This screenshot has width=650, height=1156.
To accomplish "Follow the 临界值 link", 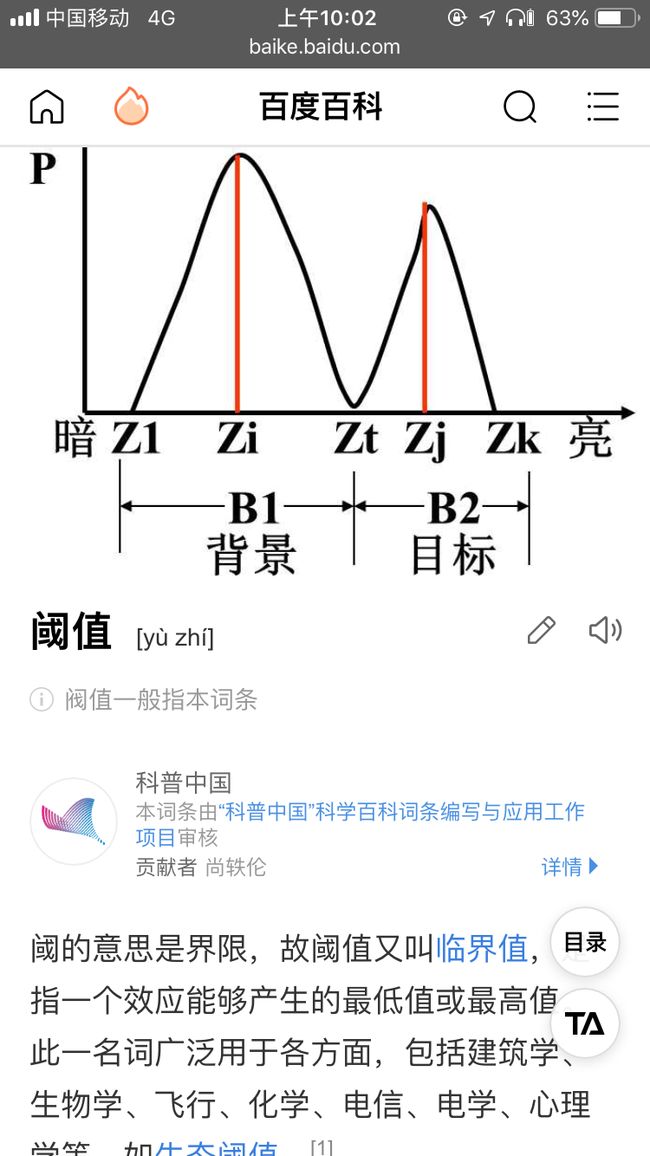I will [x=482, y=948].
